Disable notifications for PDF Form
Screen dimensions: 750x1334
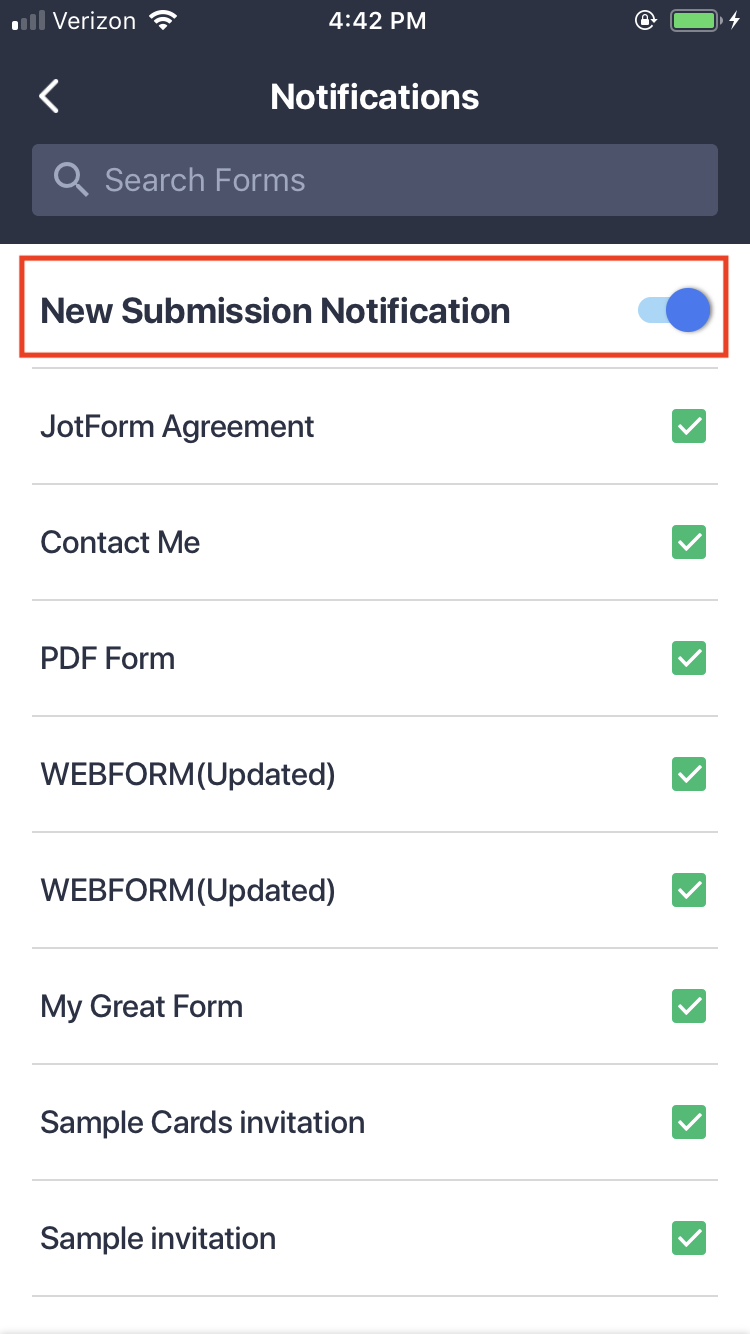pyautogui.click(x=688, y=659)
